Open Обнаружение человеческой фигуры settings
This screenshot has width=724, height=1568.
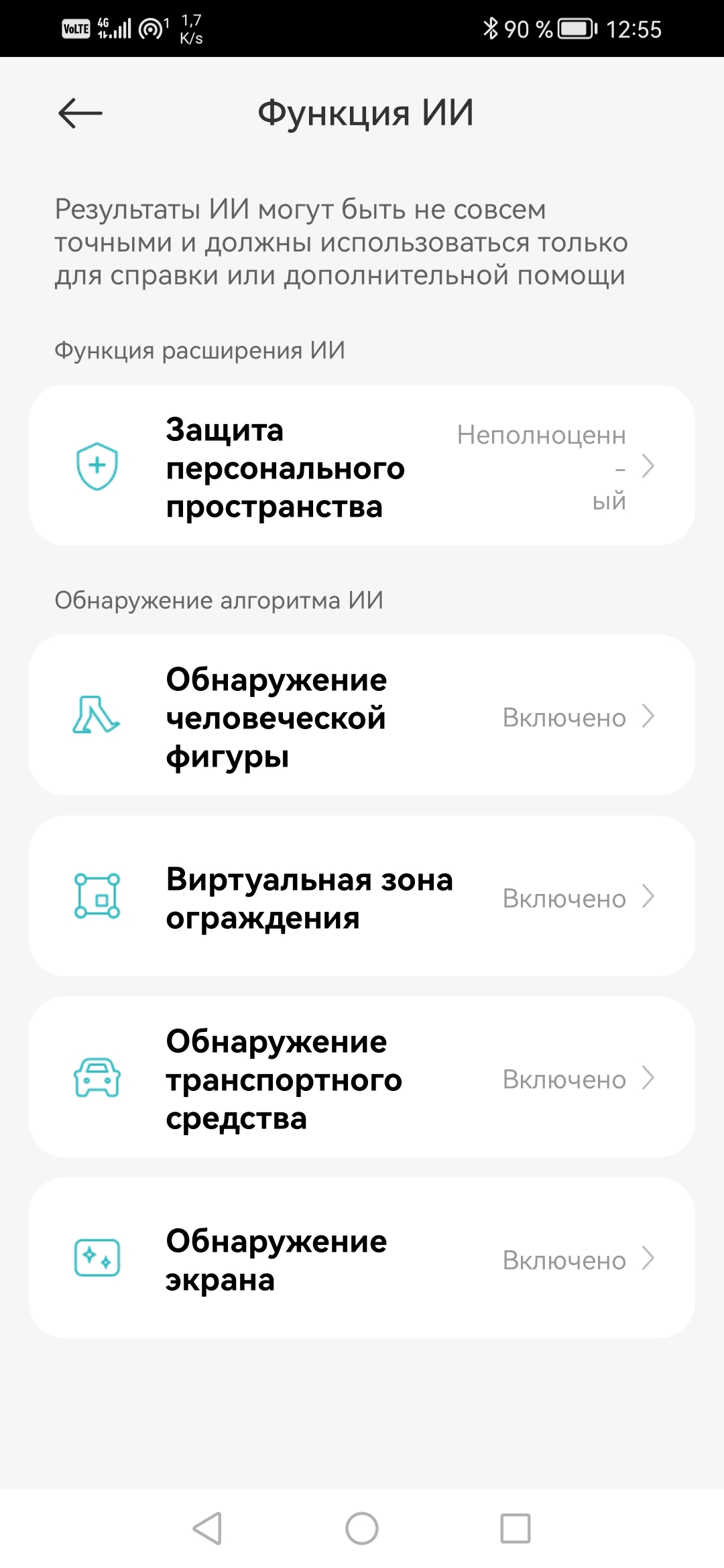[x=362, y=716]
